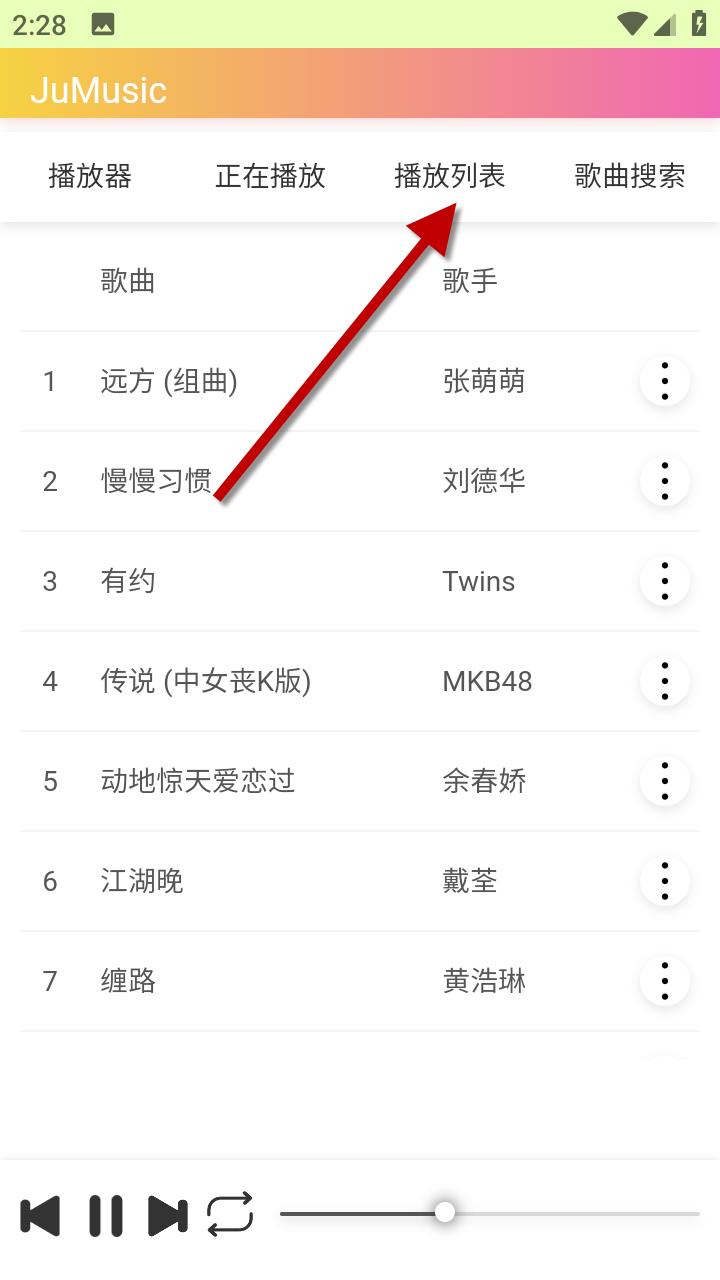Skip to the next track
The height and width of the screenshot is (1280, 720).
[168, 1216]
